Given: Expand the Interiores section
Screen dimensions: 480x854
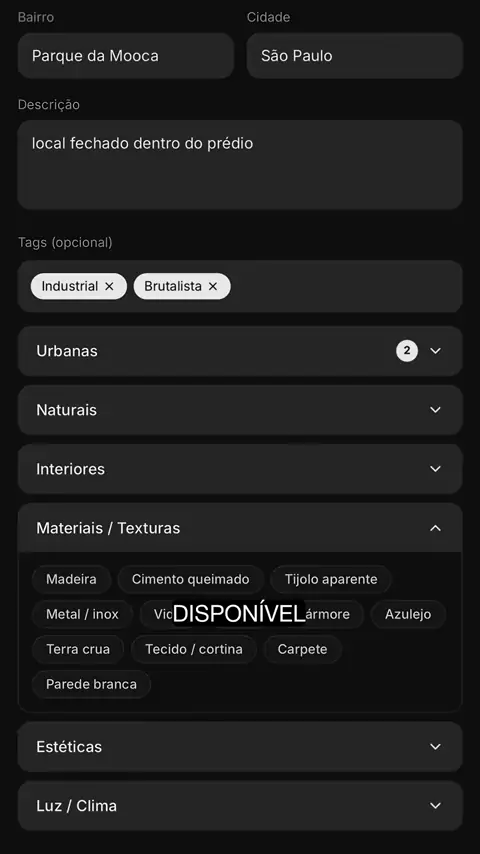Looking at the screenshot, I should [x=240, y=469].
